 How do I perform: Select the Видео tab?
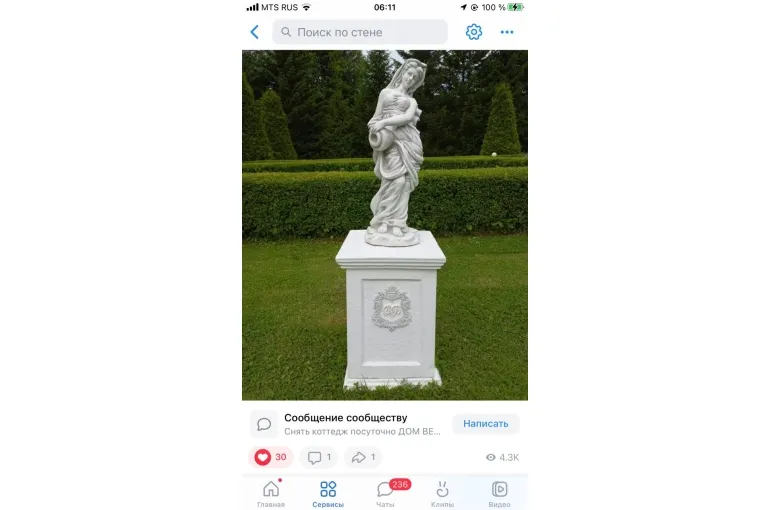pyautogui.click(x=499, y=493)
